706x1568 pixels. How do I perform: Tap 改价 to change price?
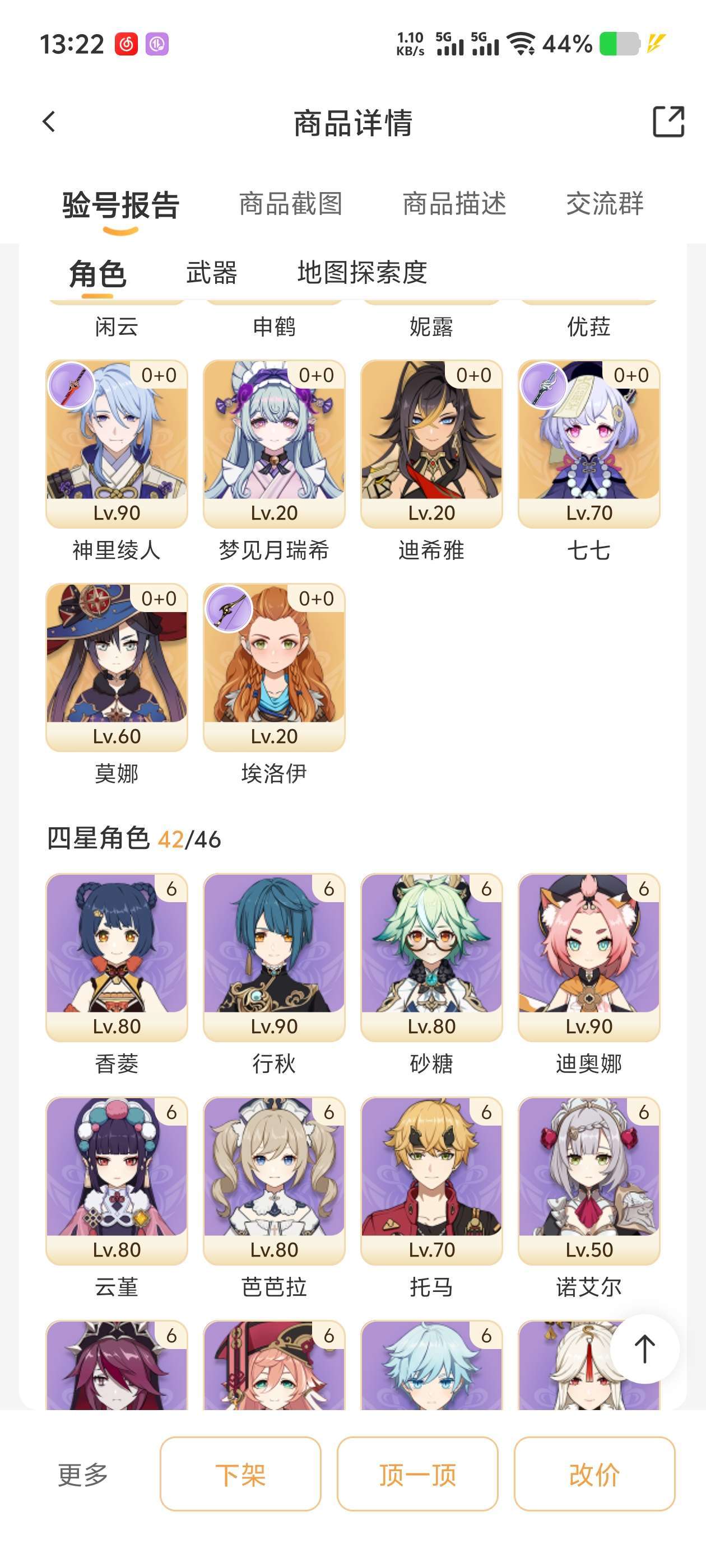pos(594,1474)
